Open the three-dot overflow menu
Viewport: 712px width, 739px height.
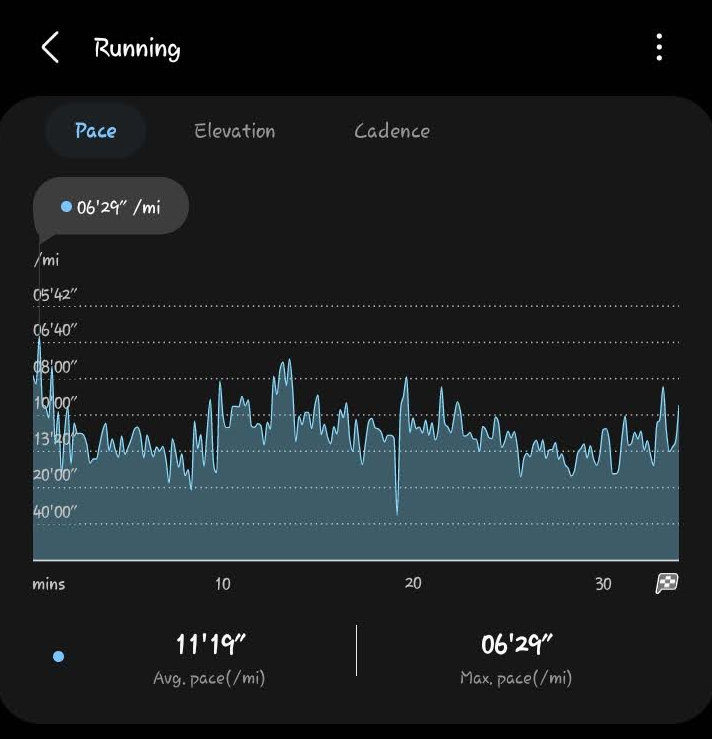pyautogui.click(x=659, y=47)
